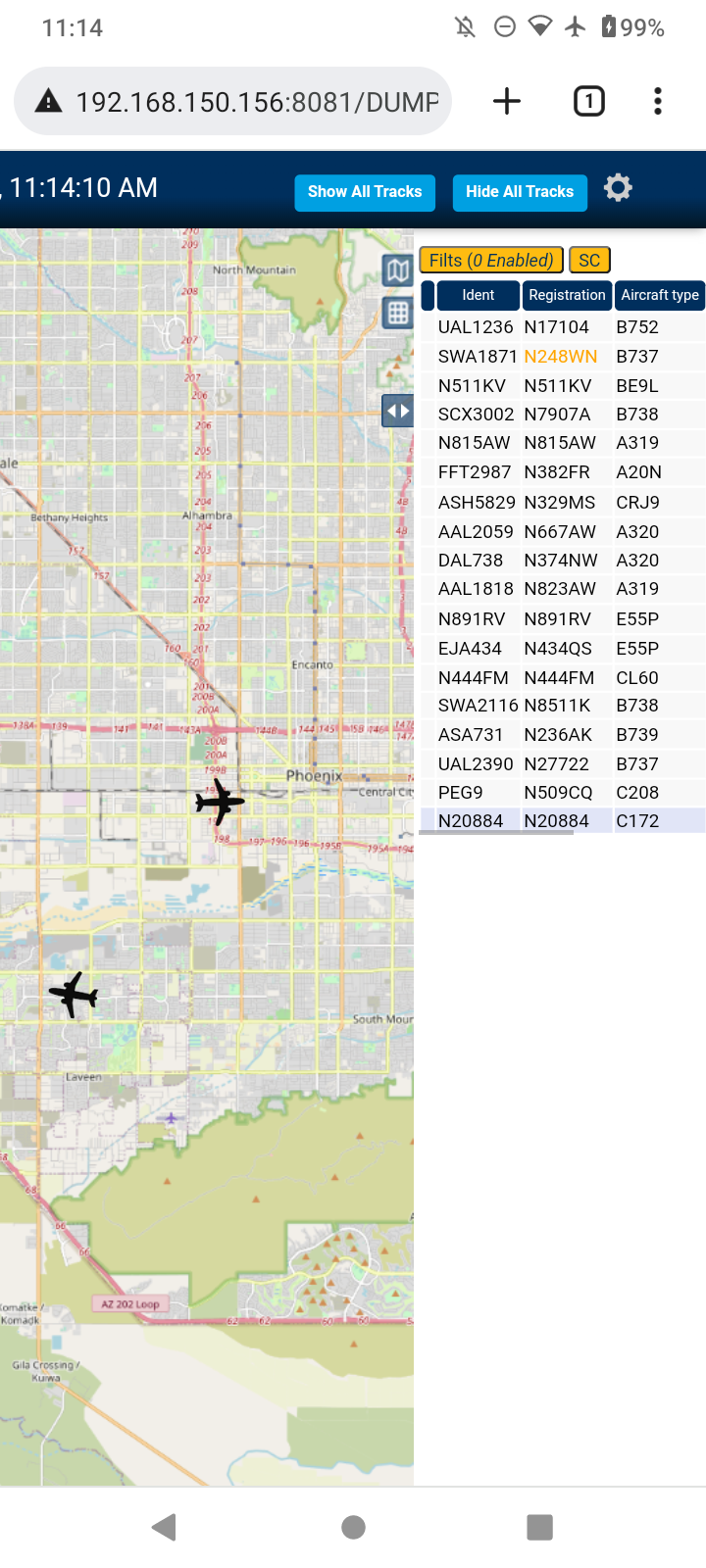Screen dimensions: 706x1568
Task: Toggle the sidebar expand arrows
Action: [x=397, y=411]
